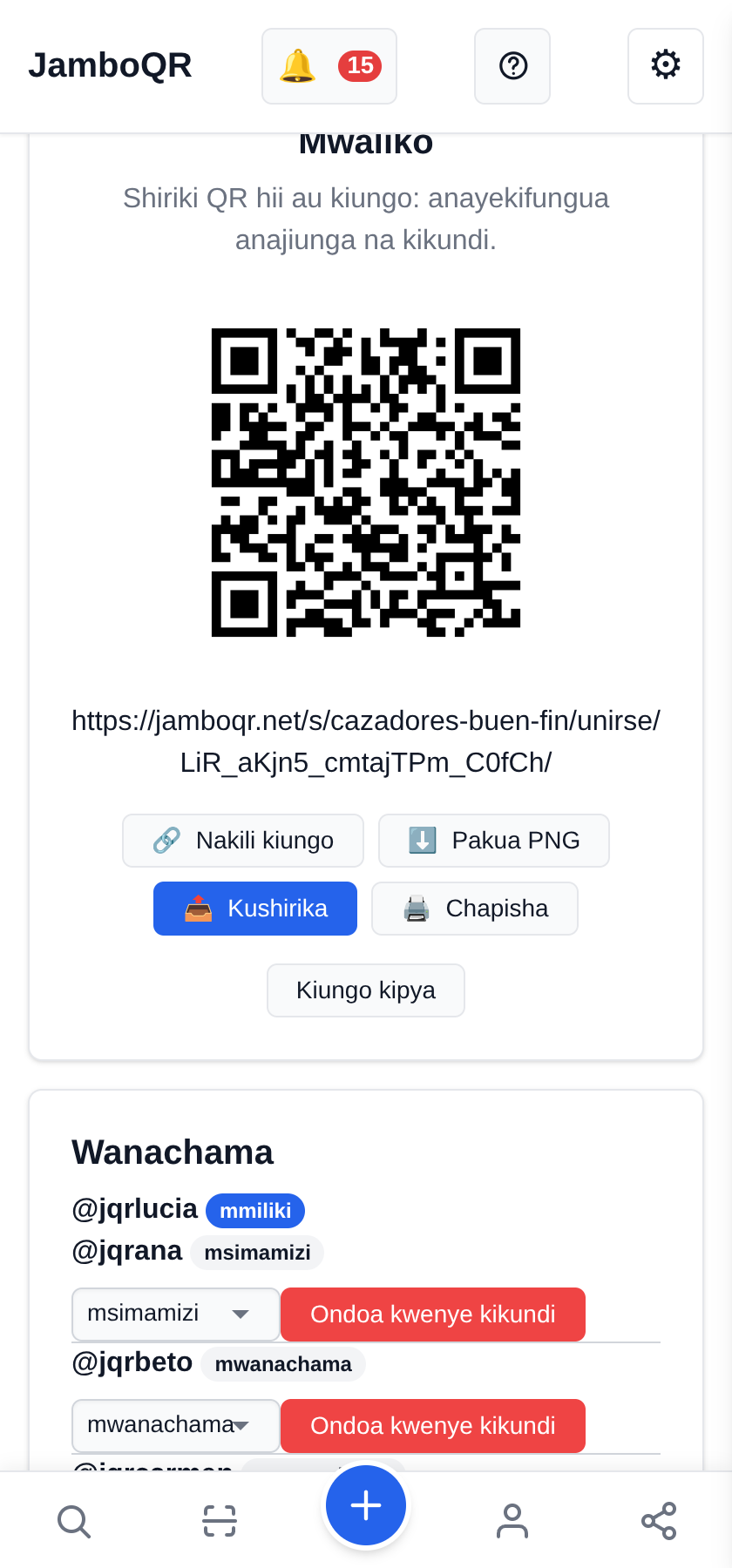Remove @jqrbeto with Ondoa kwenye kikundi
Screen dimensions: 732x1568
433,1426
